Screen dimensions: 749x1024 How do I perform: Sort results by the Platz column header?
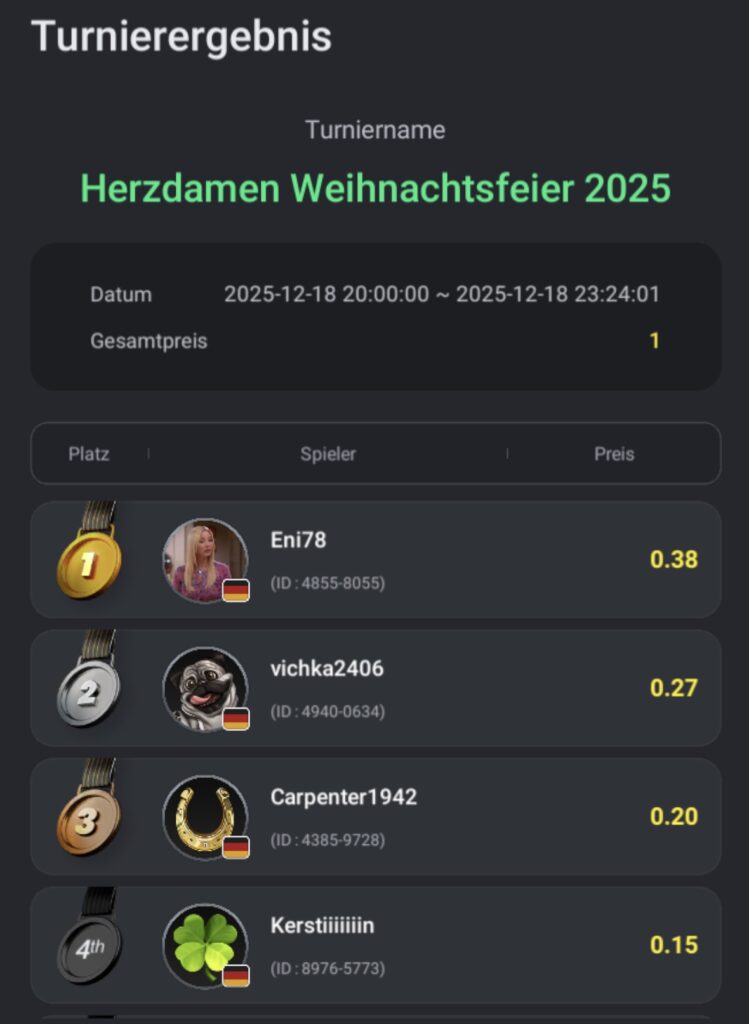(x=89, y=454)
